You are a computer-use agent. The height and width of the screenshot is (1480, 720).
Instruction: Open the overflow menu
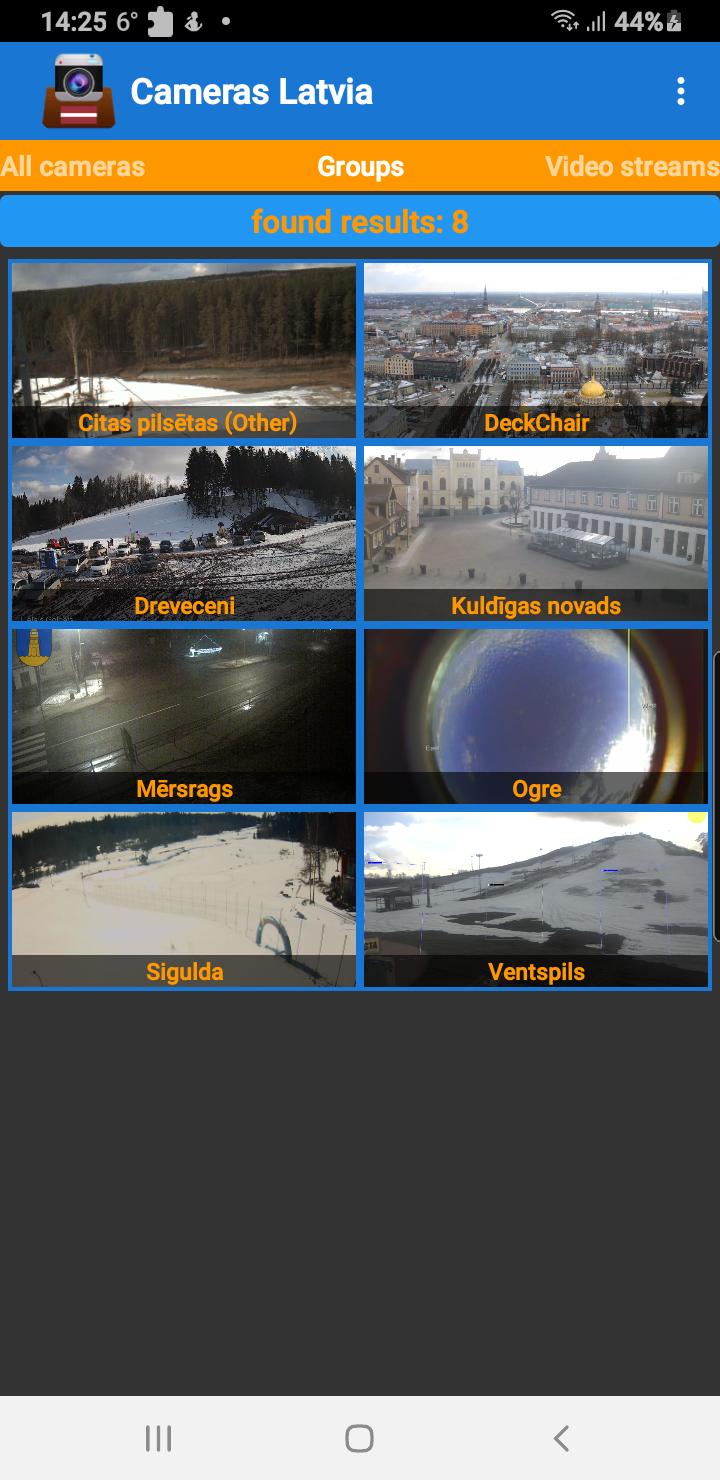click(680, 92)
